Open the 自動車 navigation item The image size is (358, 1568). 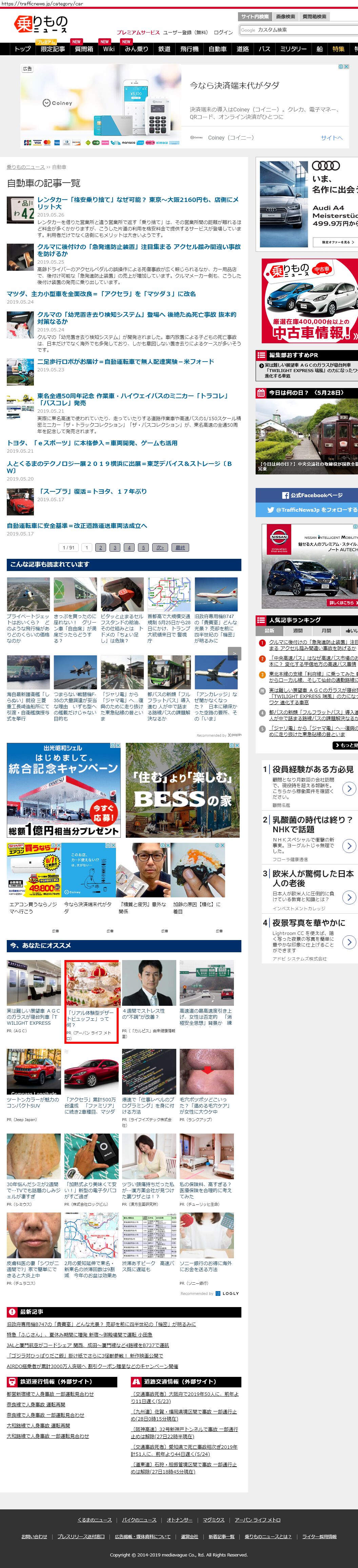click(x=217, y=49)
